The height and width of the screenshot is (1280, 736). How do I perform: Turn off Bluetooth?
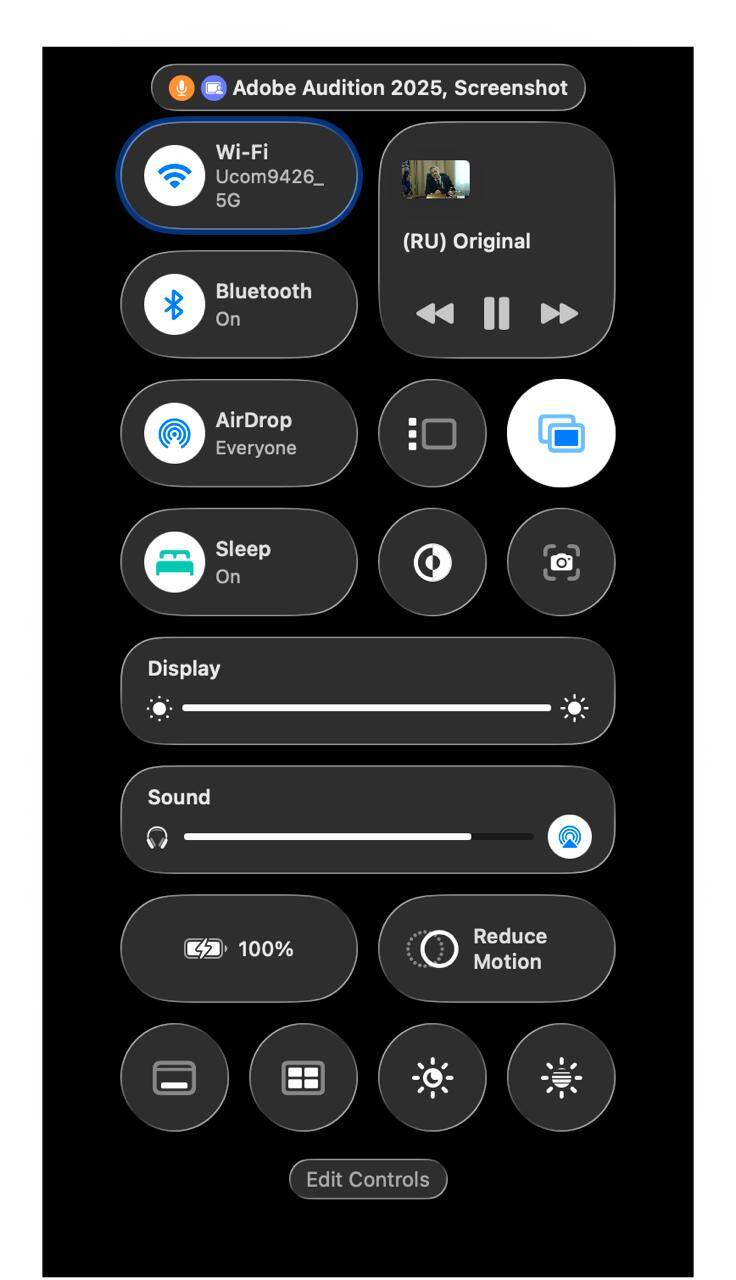(174, 304)
